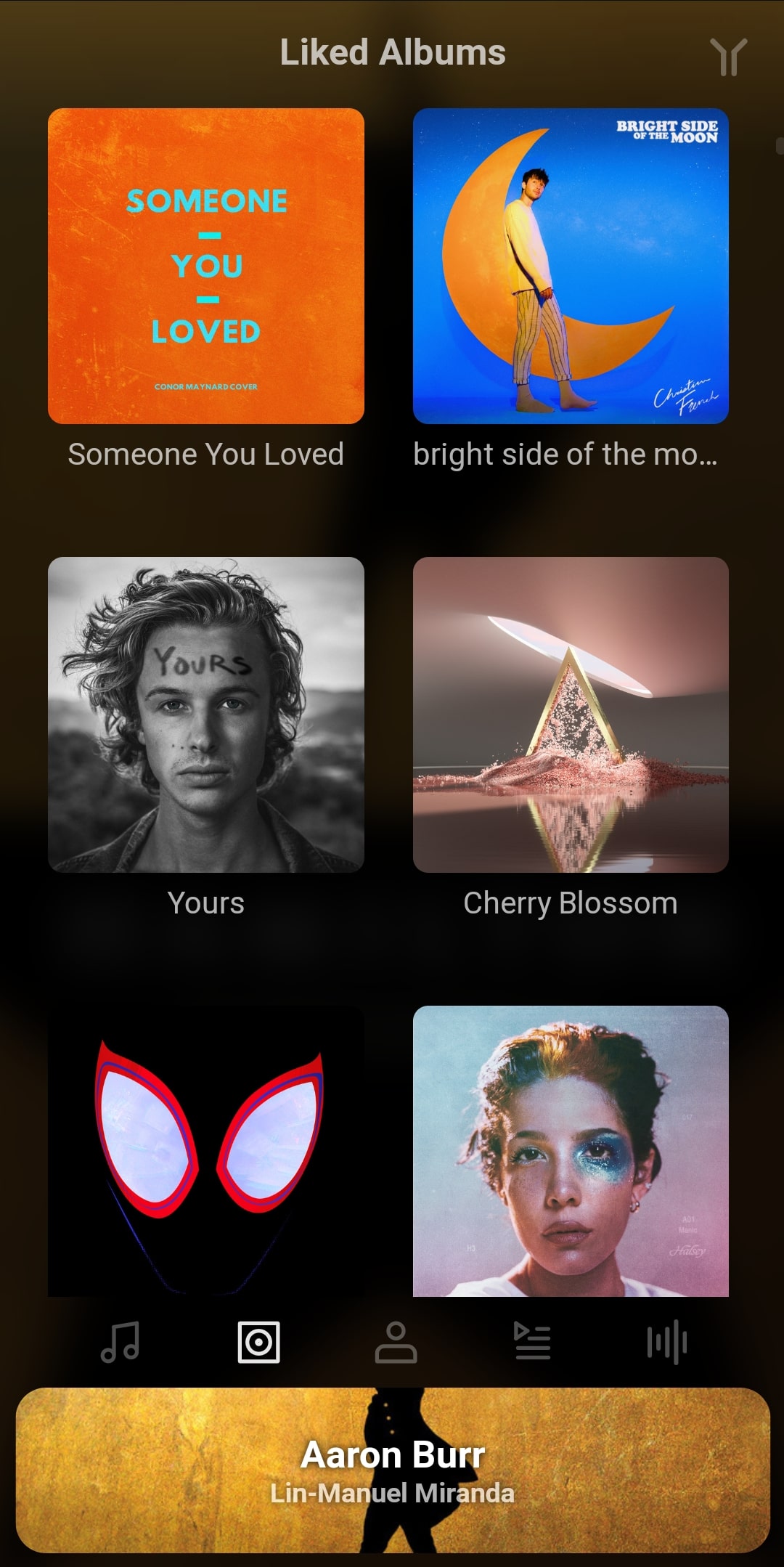Open the Halsey album cover
Viewport: 784px width, 1567px height.
click(x=571, y=1151)
